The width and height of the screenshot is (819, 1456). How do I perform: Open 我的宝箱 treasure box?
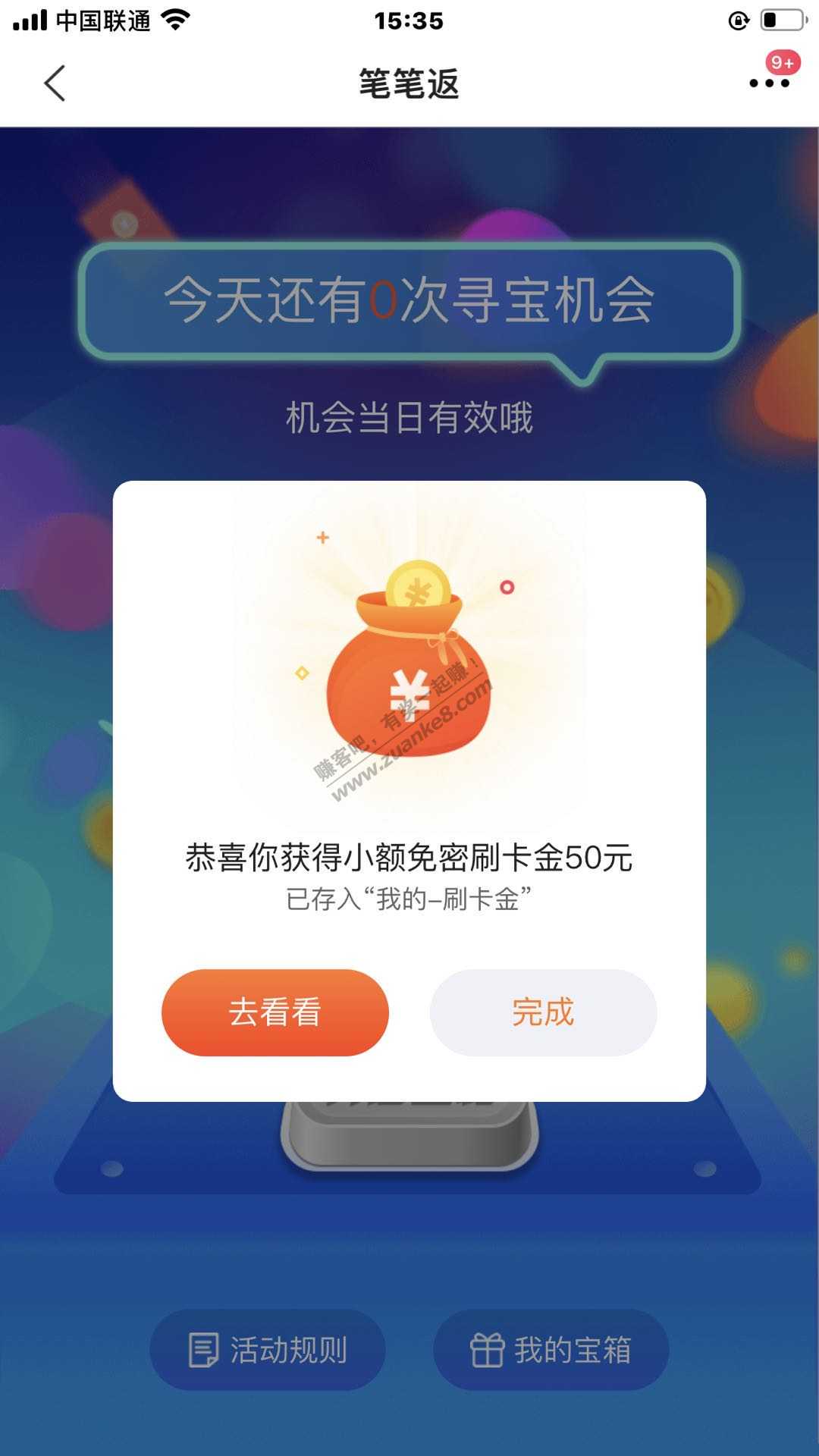551,1350
